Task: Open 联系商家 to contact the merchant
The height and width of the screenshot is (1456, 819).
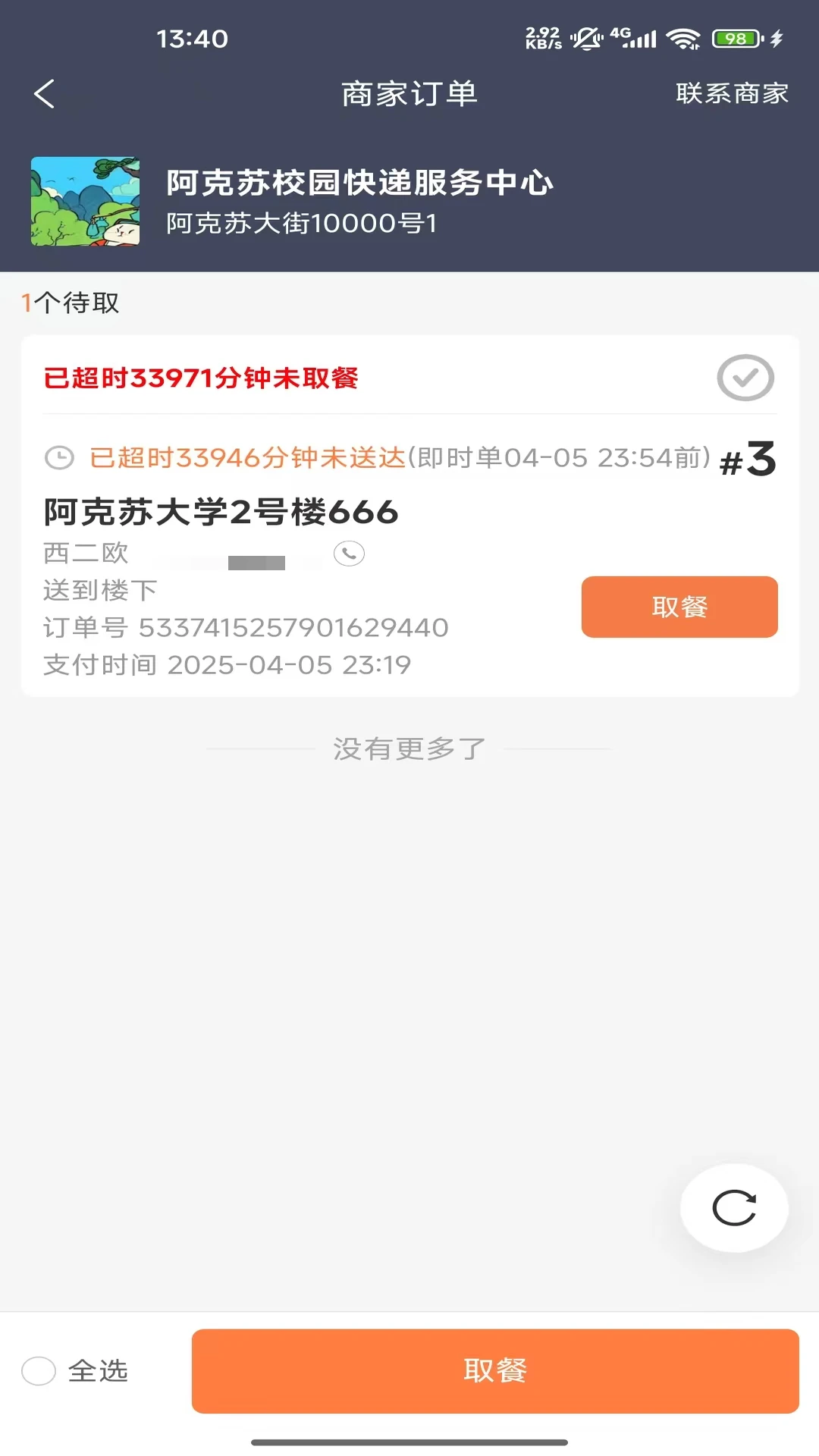Action: click(x=731, y=93)
